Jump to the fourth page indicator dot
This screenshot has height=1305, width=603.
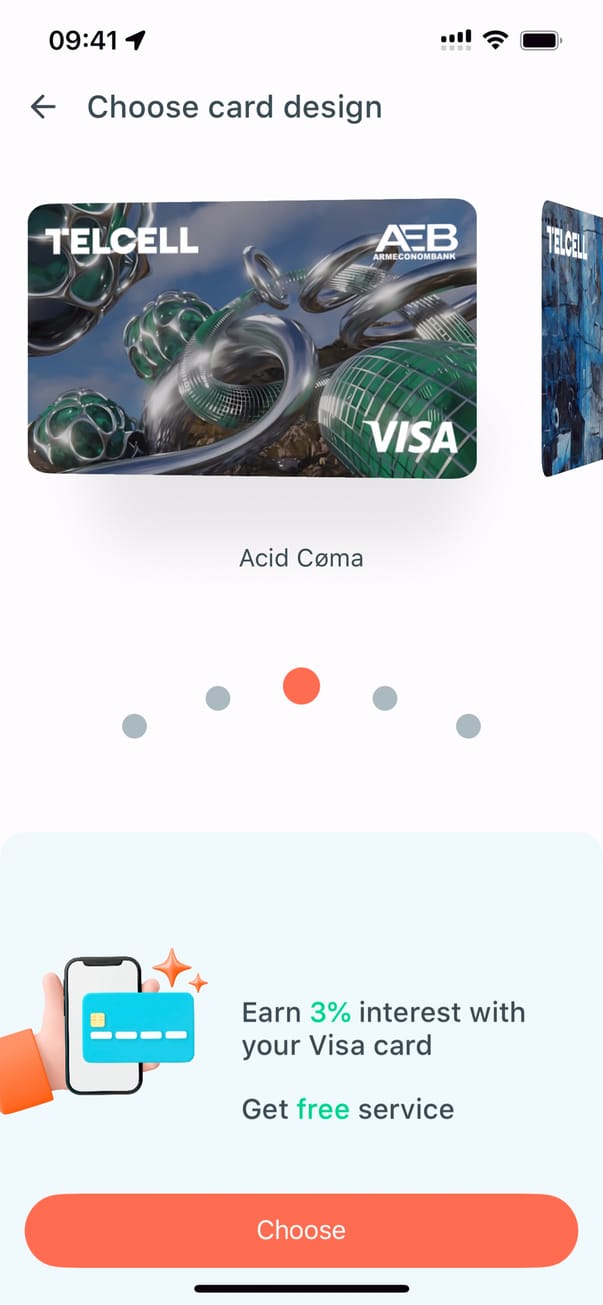click(385, 698)
